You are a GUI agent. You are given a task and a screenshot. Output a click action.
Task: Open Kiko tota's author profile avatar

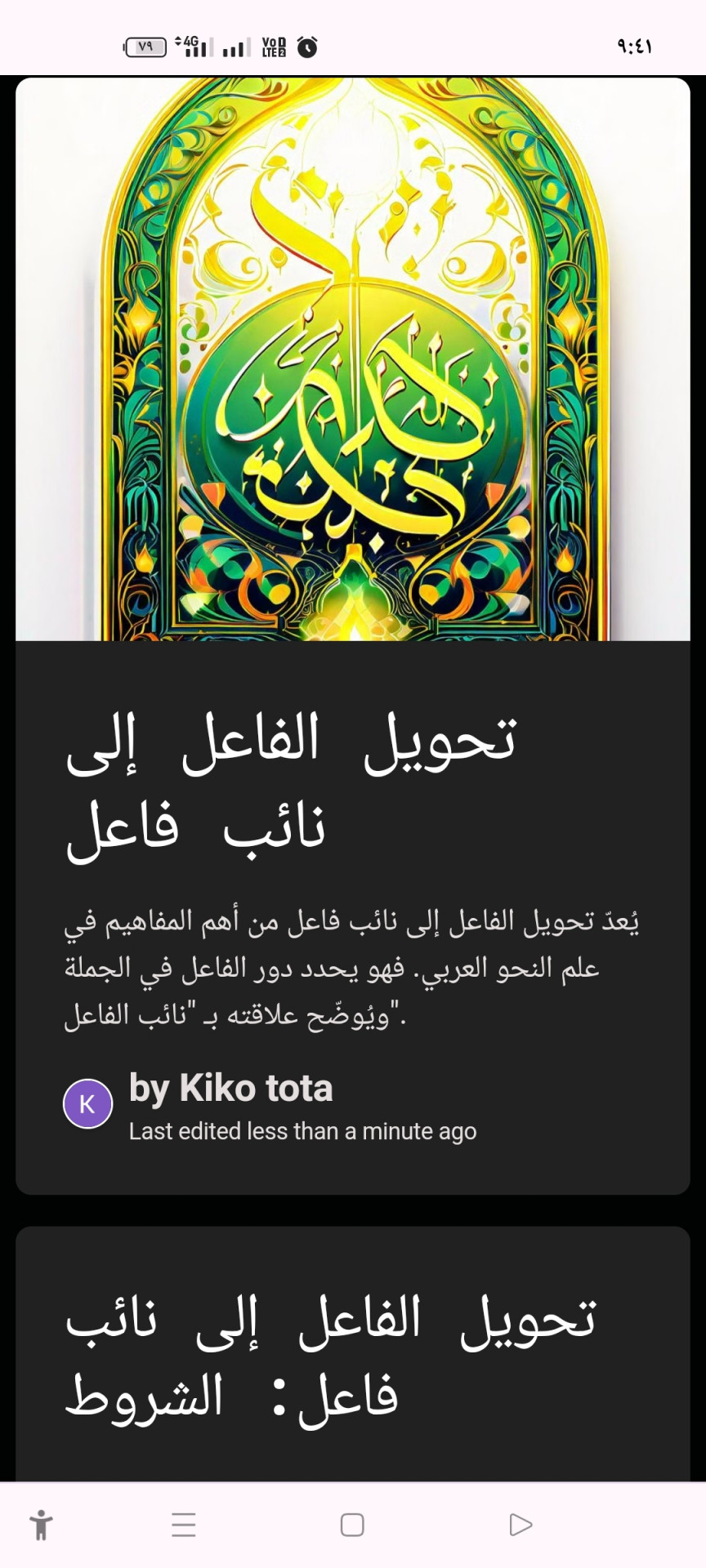tap(88, 1103)
